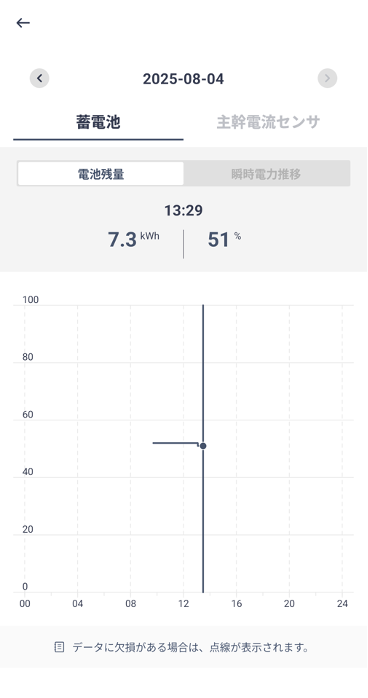Go to the previous day's data
This screenshot has width=368, height=698.
pos(40,78)
